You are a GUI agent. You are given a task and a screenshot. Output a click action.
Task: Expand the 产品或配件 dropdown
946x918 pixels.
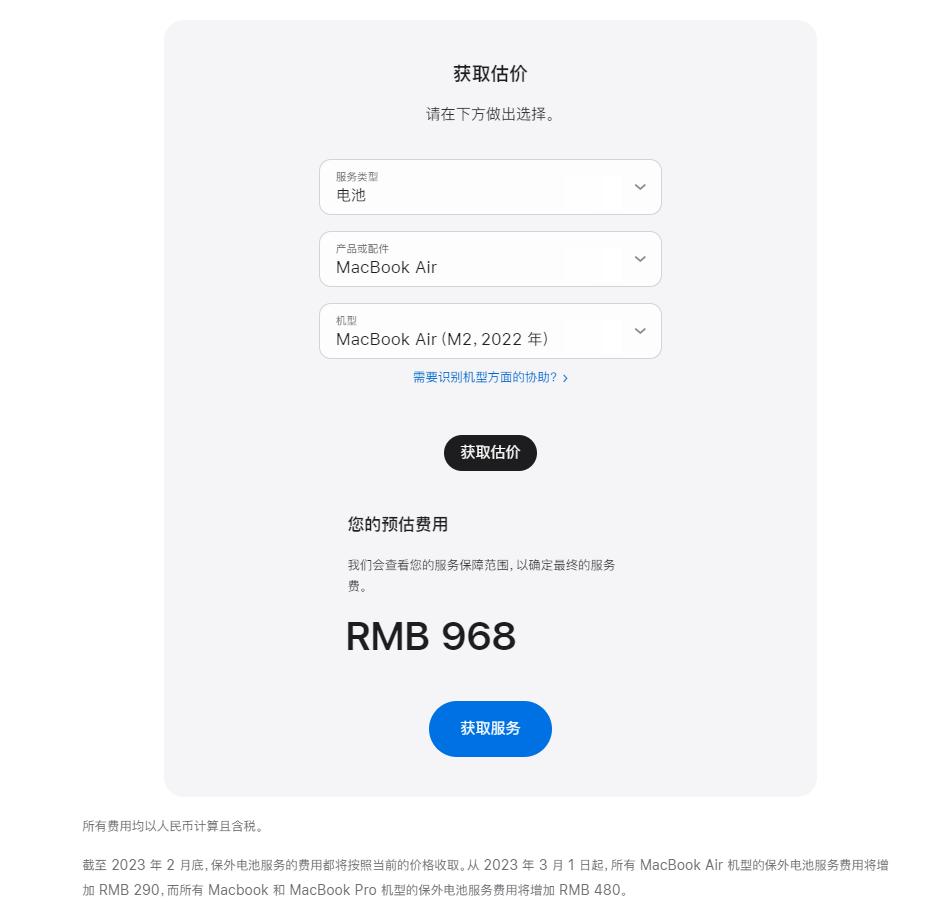(x=490, y=259)
